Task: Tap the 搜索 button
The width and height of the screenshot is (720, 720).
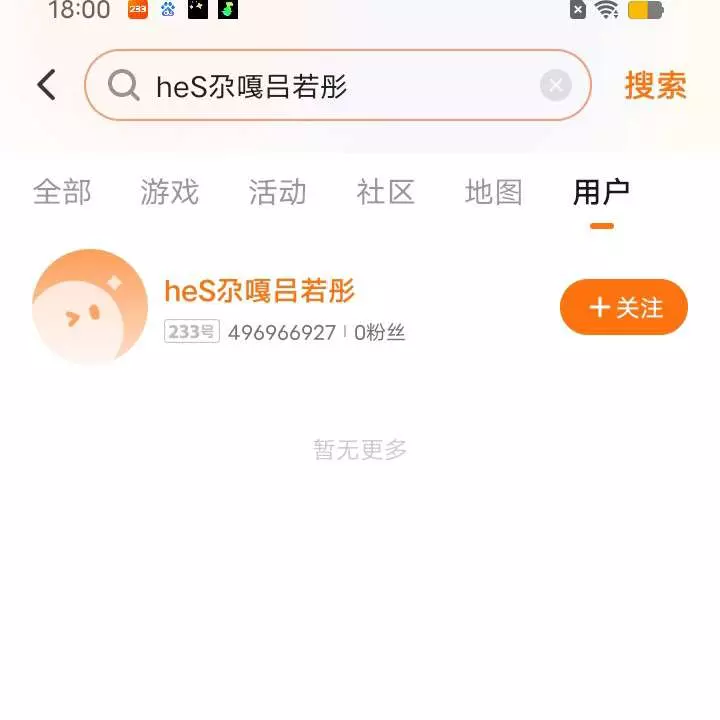Action: (x=655, y=85)
